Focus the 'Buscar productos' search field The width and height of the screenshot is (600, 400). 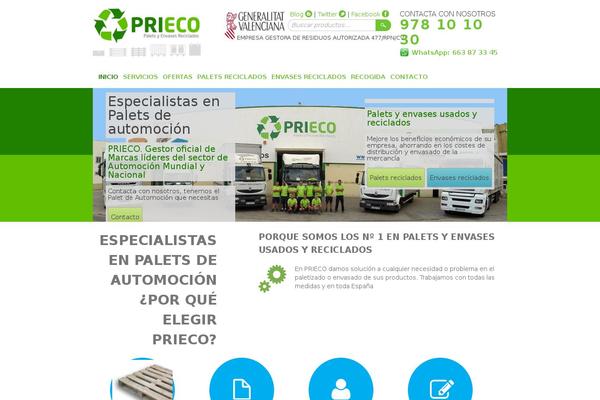coord(332,25)
